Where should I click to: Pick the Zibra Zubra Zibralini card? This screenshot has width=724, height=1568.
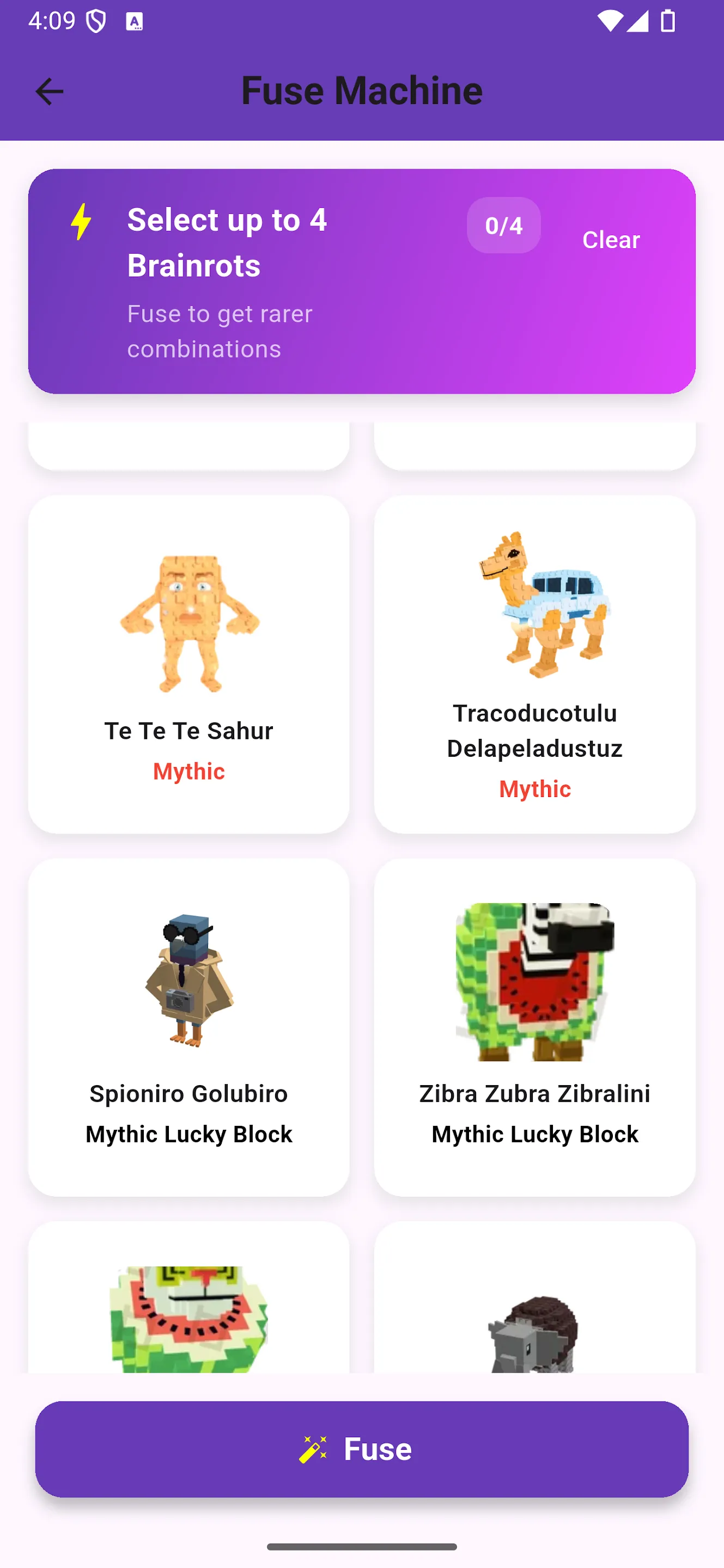[534, 1026]
